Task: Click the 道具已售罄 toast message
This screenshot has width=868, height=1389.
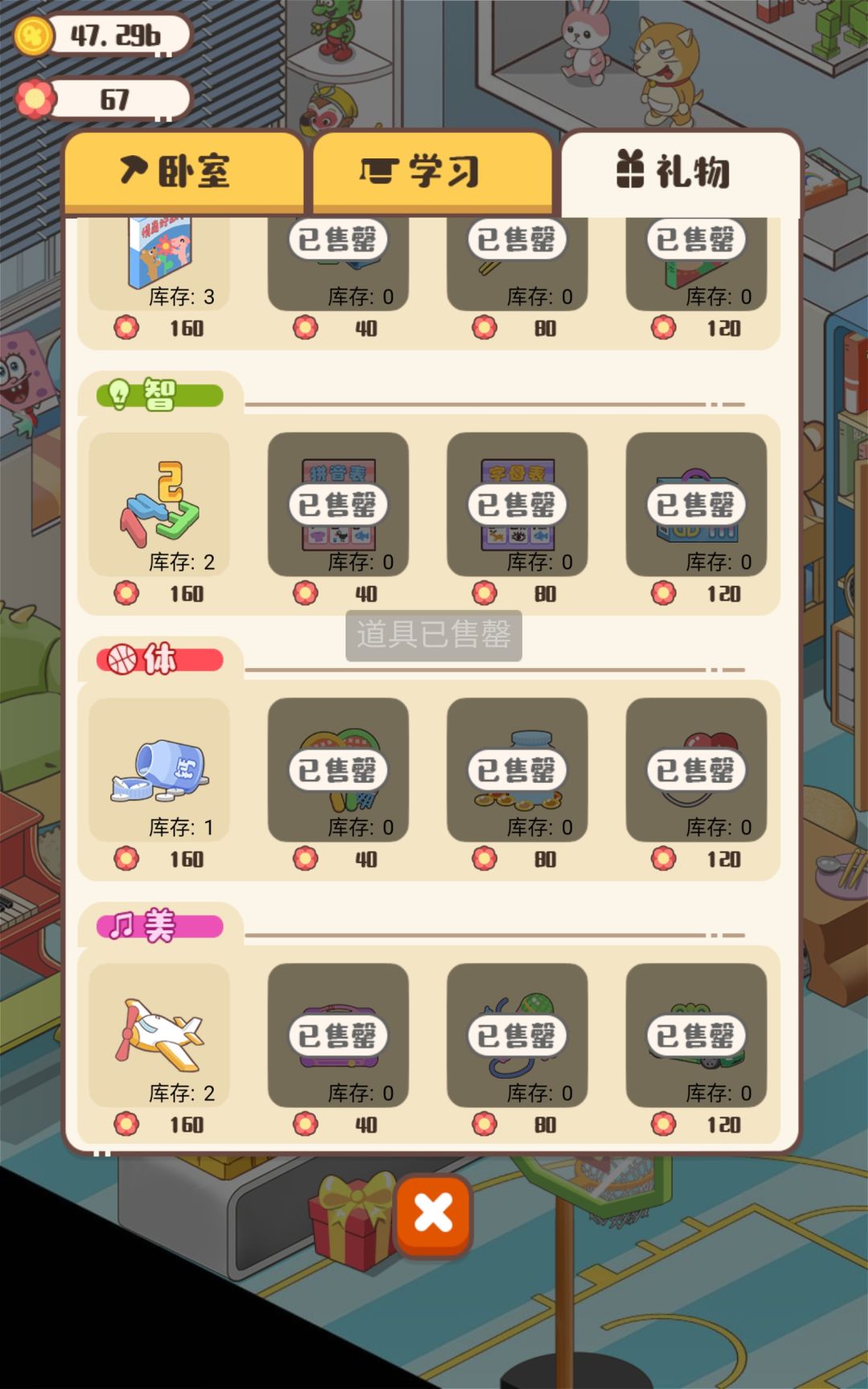Action: [434, 635]
